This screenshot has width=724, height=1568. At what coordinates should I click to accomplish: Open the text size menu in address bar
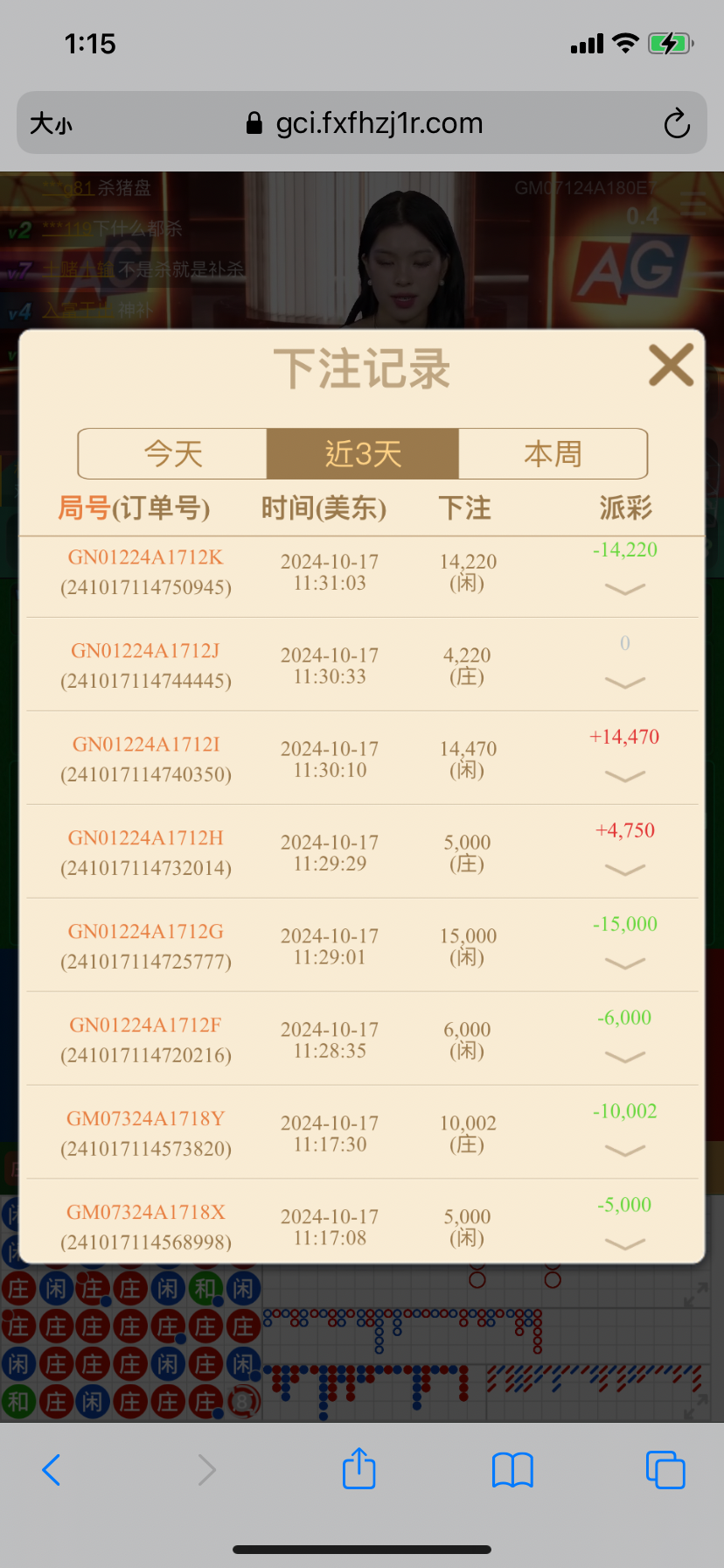[51, 123]
